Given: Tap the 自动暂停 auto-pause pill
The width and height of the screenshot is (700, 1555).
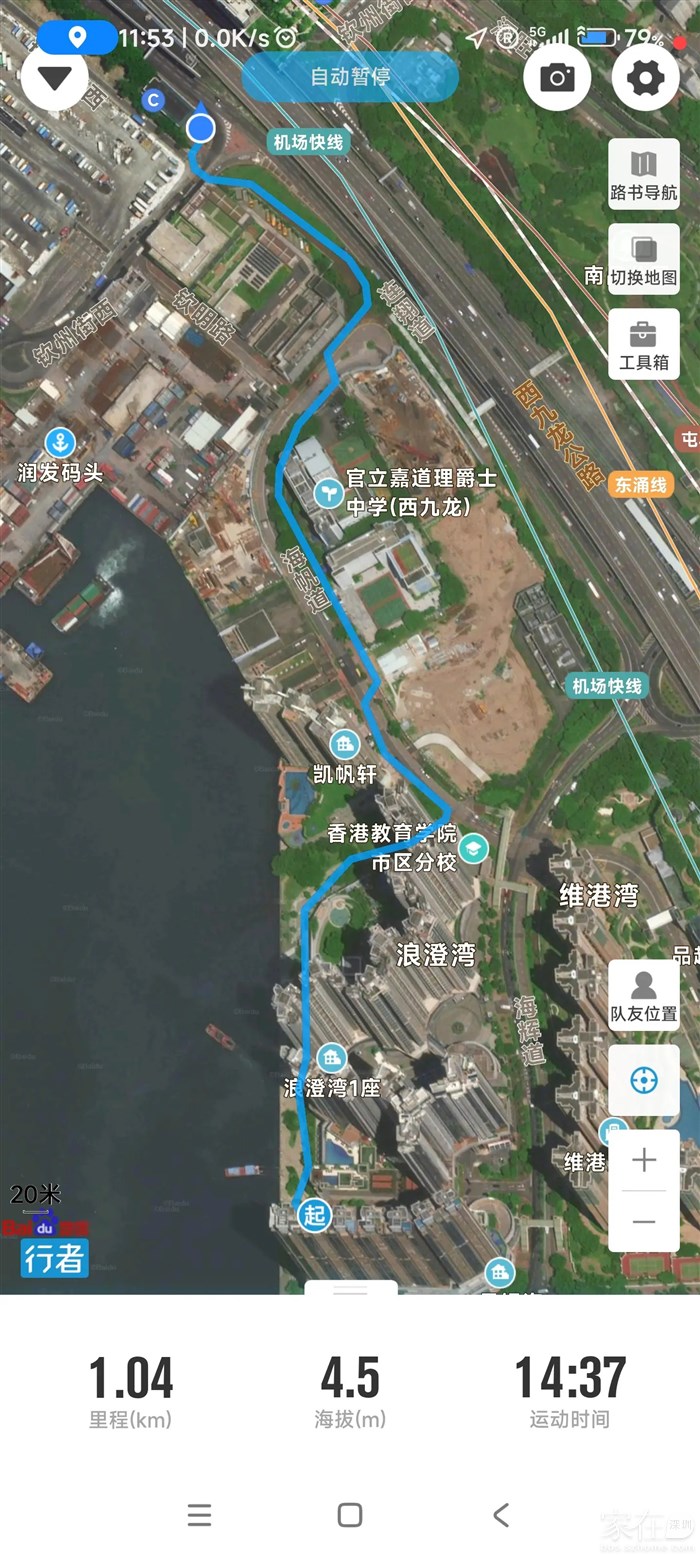Looking at the screenshot, I should pyautogui.click(x=350, y=77).
